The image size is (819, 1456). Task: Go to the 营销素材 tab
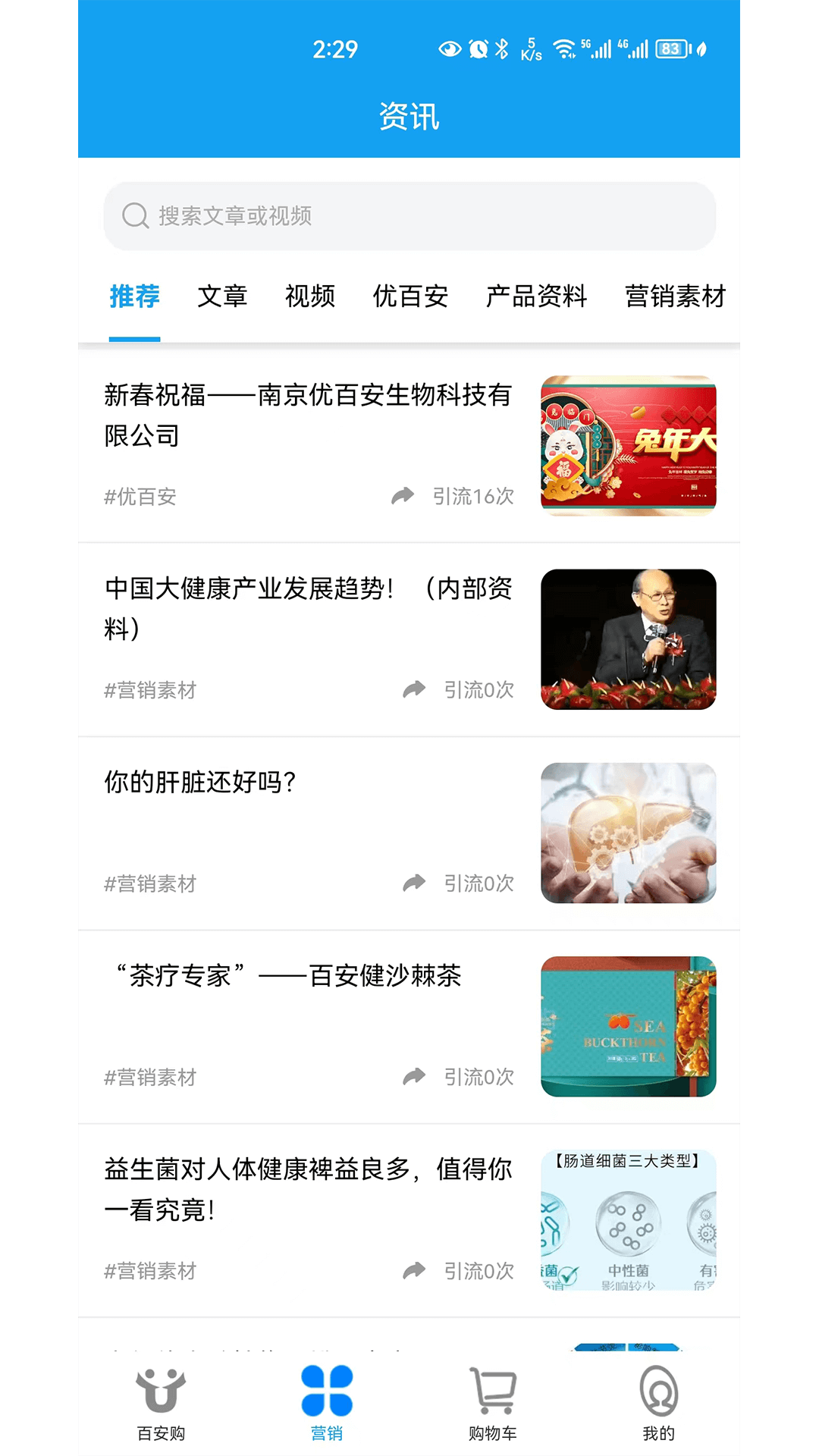click(x=675, y=296)
